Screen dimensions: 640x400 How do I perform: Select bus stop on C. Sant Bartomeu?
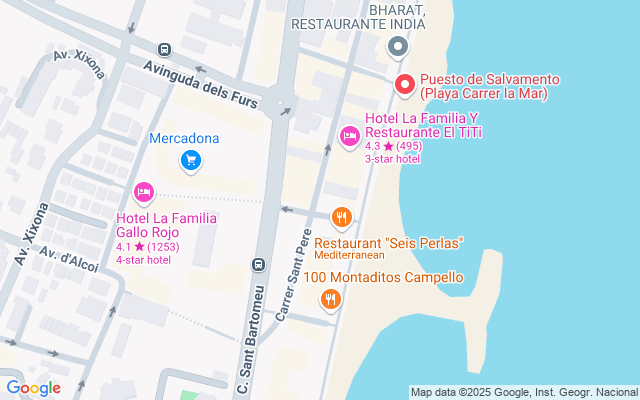[x=259, y=265]
